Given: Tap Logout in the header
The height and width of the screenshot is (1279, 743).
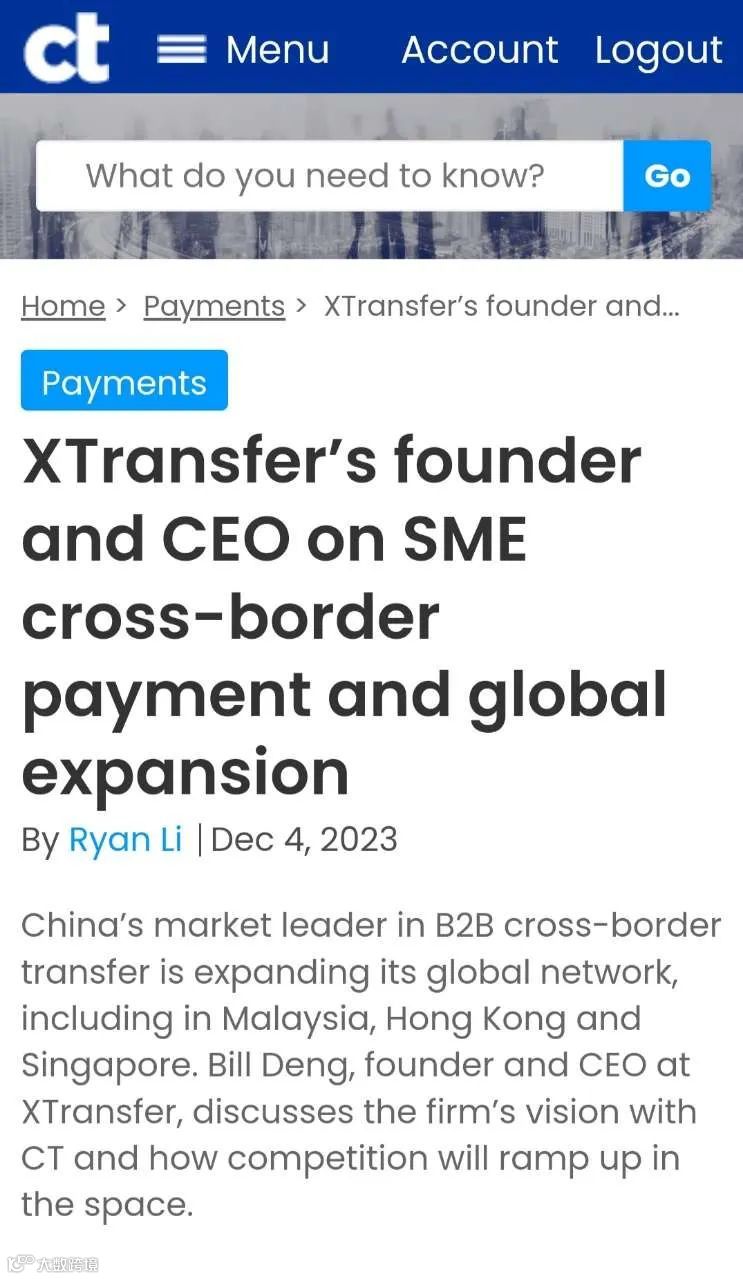Looking at the screenshot, I should [x=658, y=49].
